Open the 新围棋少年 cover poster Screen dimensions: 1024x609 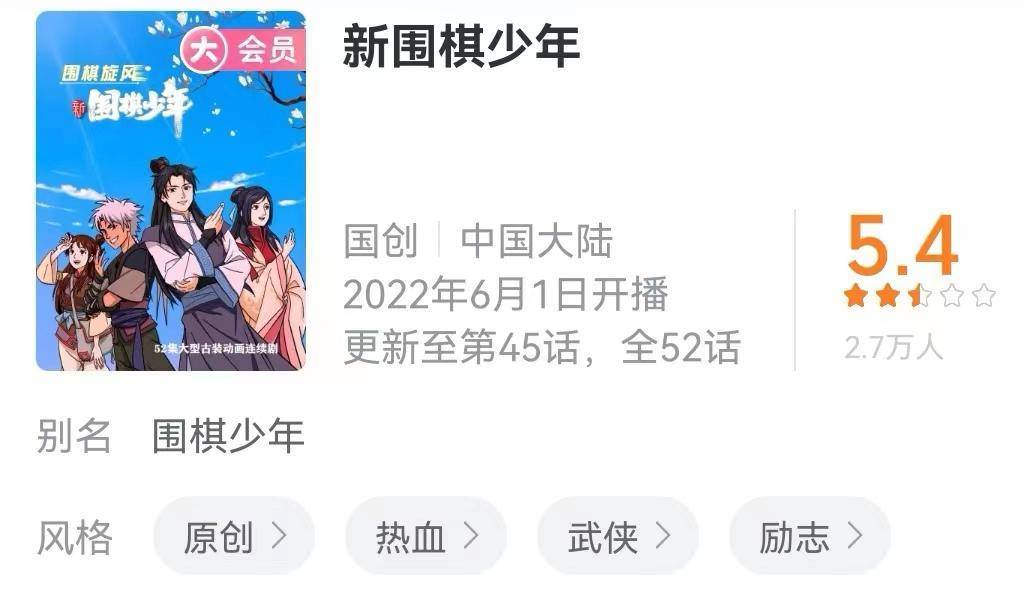click(171, 191)
